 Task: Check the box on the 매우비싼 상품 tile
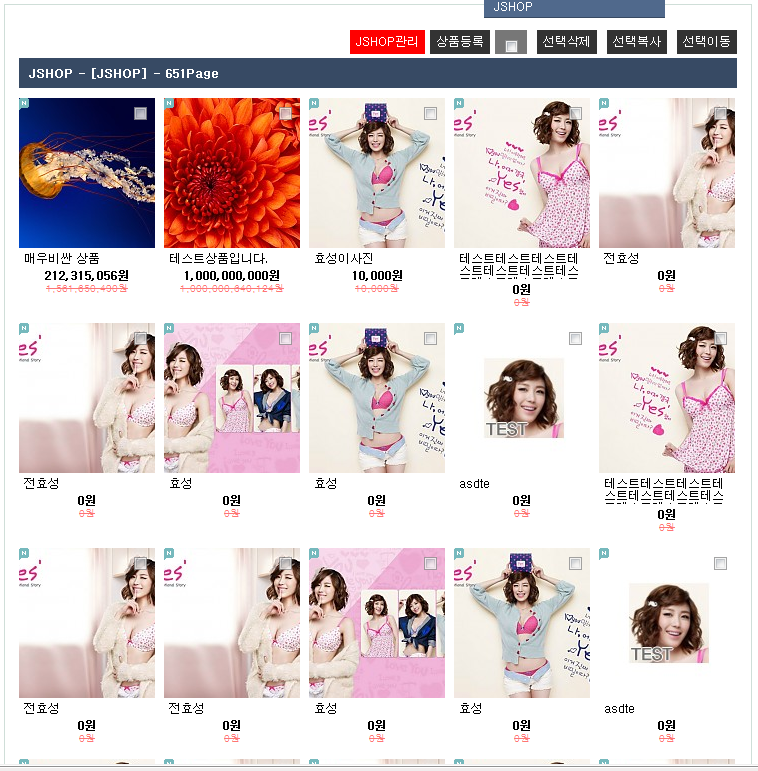tap(141, 114)
